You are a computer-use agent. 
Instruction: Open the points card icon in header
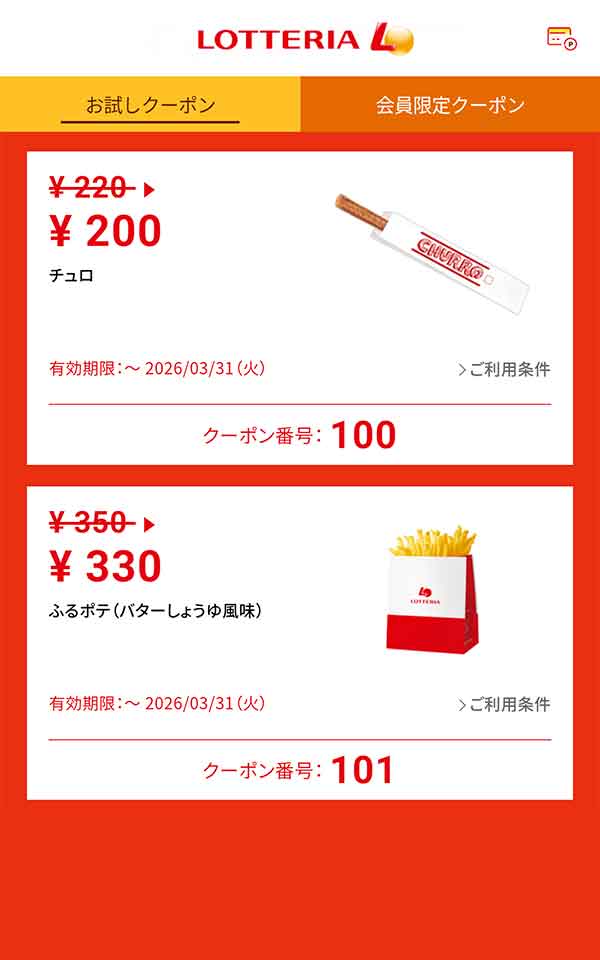[562, 38]
